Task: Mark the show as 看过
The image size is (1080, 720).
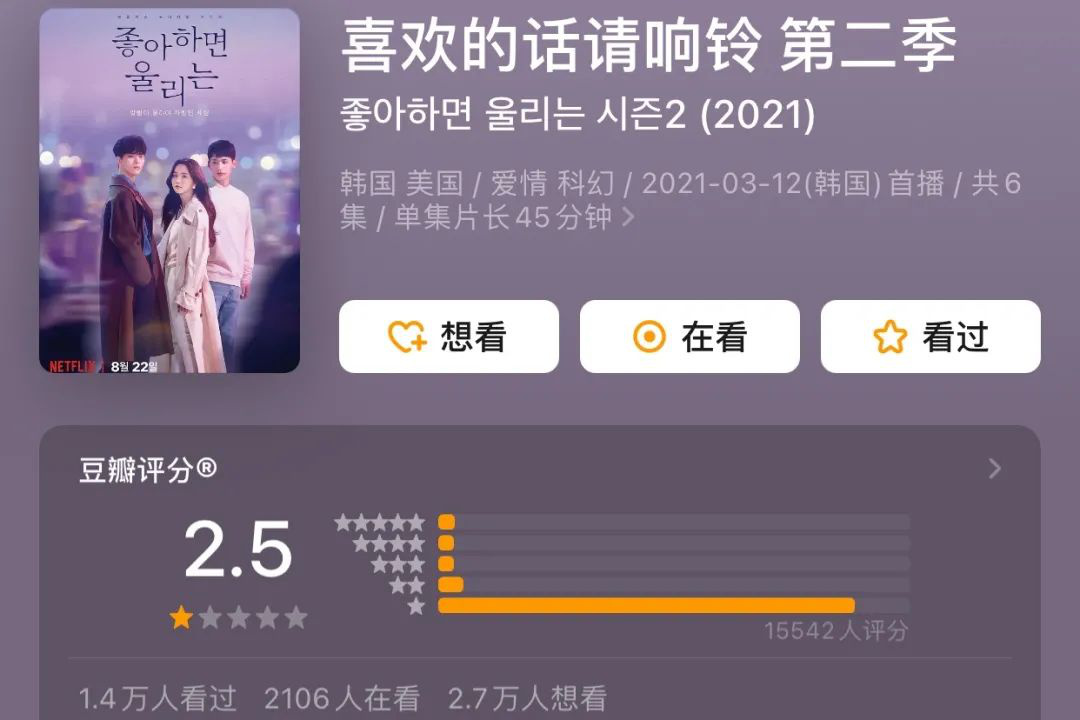Action: 930,337
